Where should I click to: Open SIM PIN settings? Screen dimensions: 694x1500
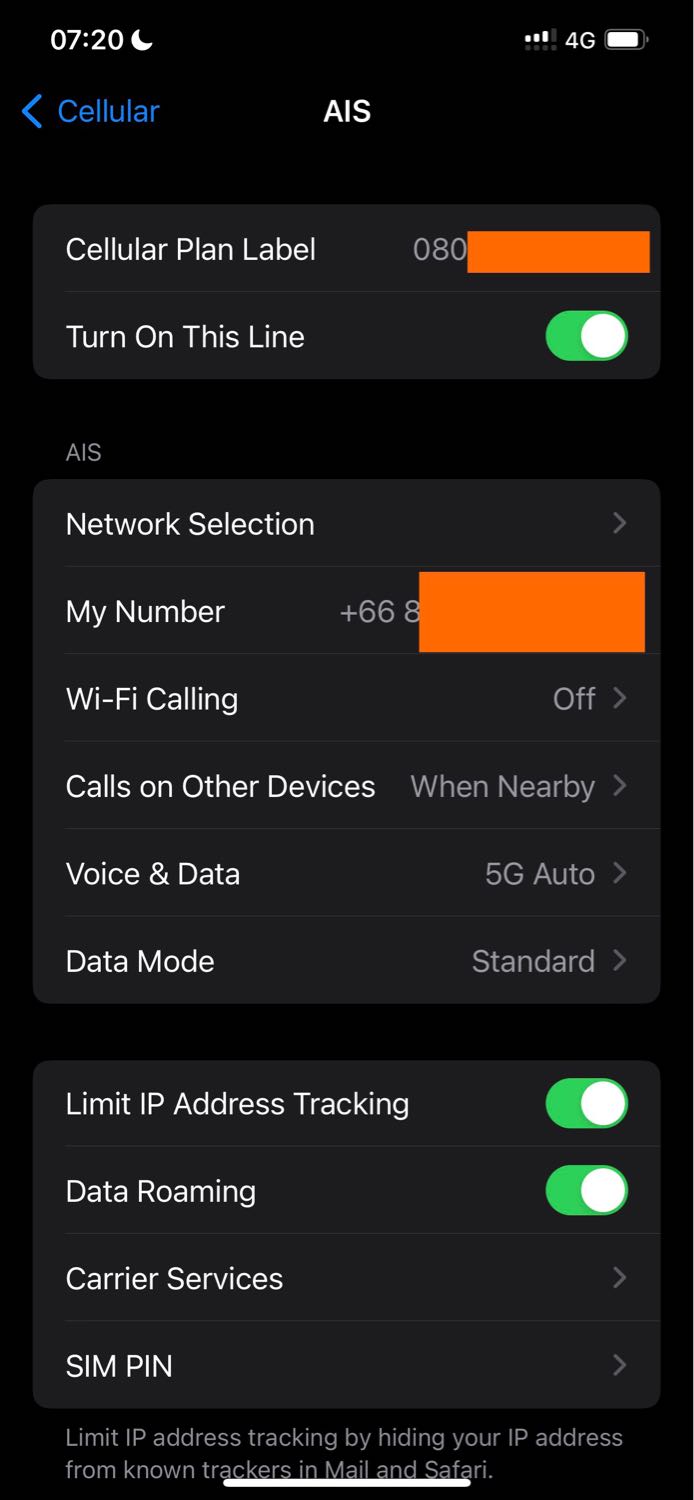tap(346, 1365)
